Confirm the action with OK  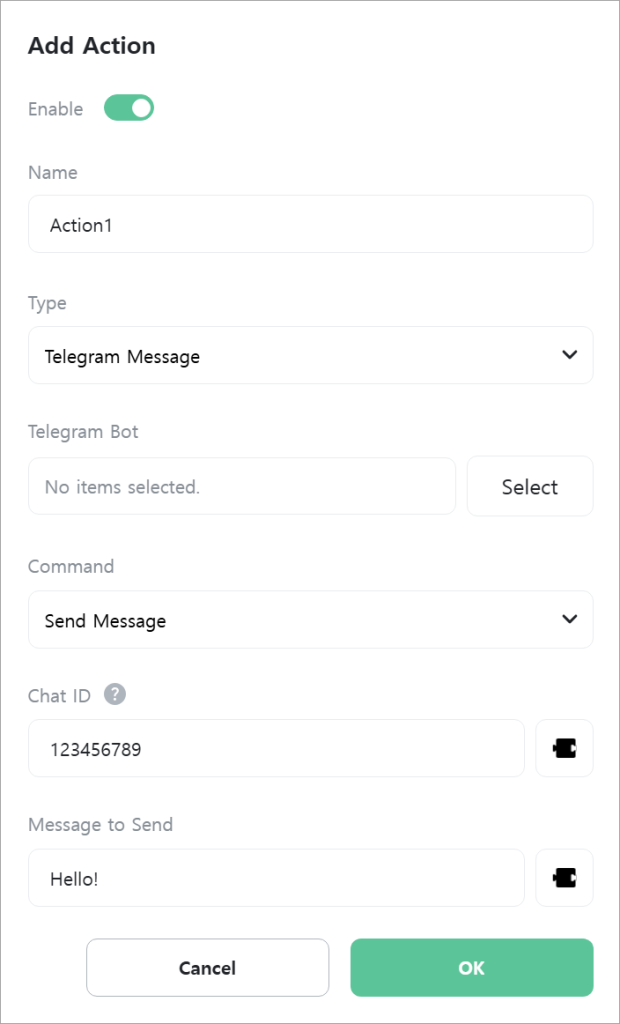pyautogui.click(x=472, y=968)
